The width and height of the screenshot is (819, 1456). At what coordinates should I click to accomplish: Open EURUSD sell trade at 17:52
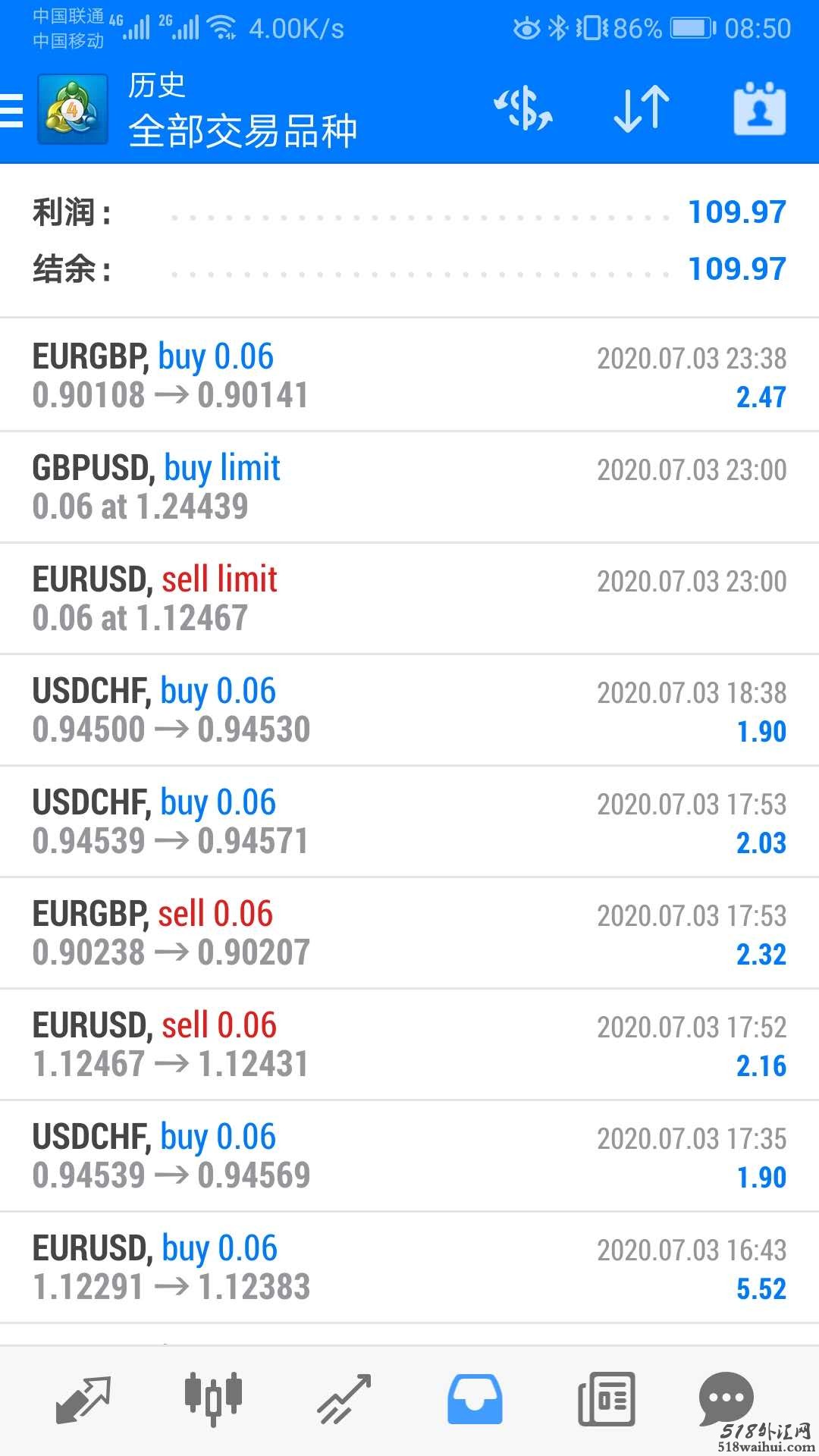coord(409,1044)
